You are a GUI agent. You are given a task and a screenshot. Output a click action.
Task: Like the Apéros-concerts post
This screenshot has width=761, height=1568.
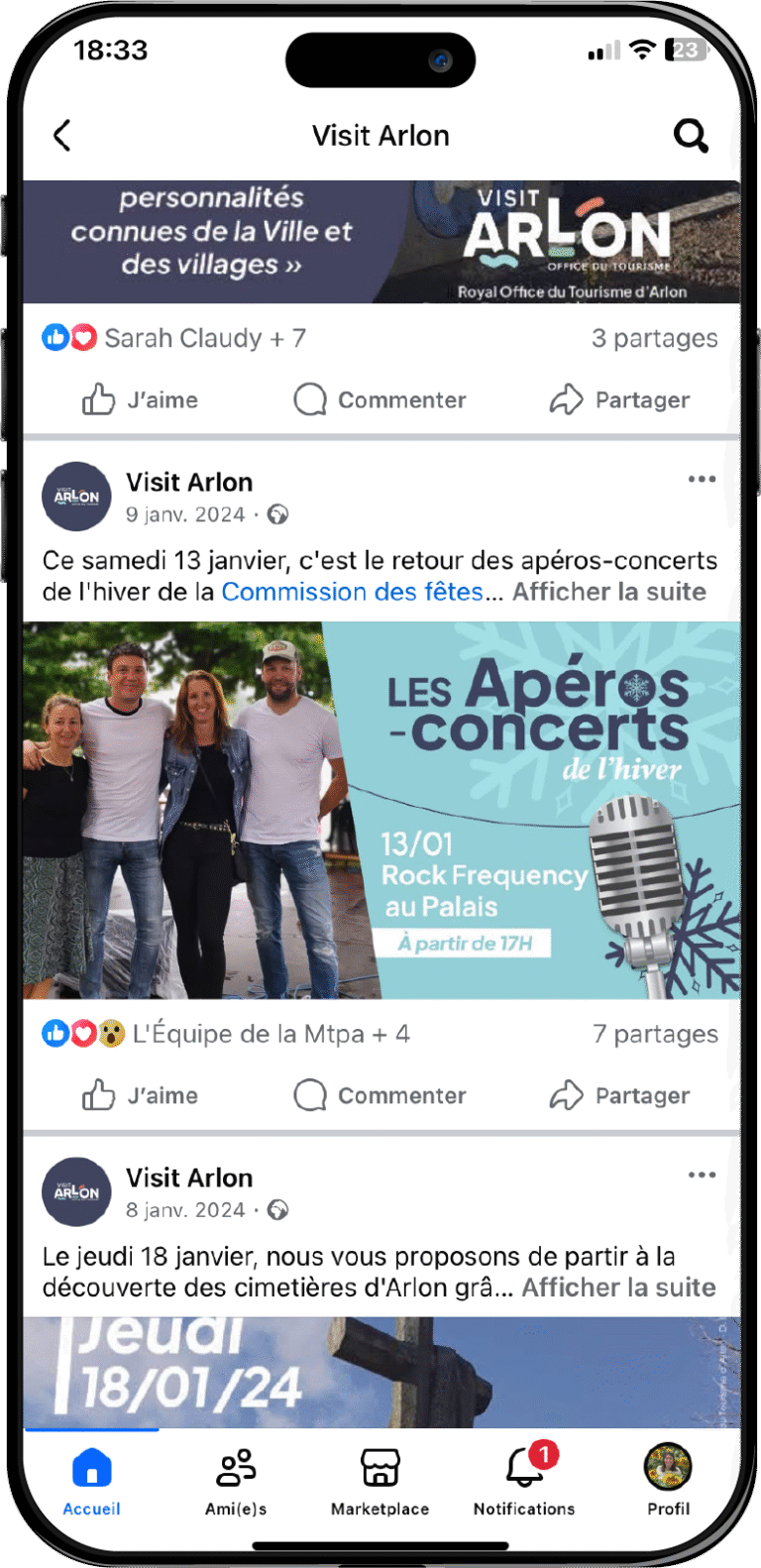click(140, 1096)
